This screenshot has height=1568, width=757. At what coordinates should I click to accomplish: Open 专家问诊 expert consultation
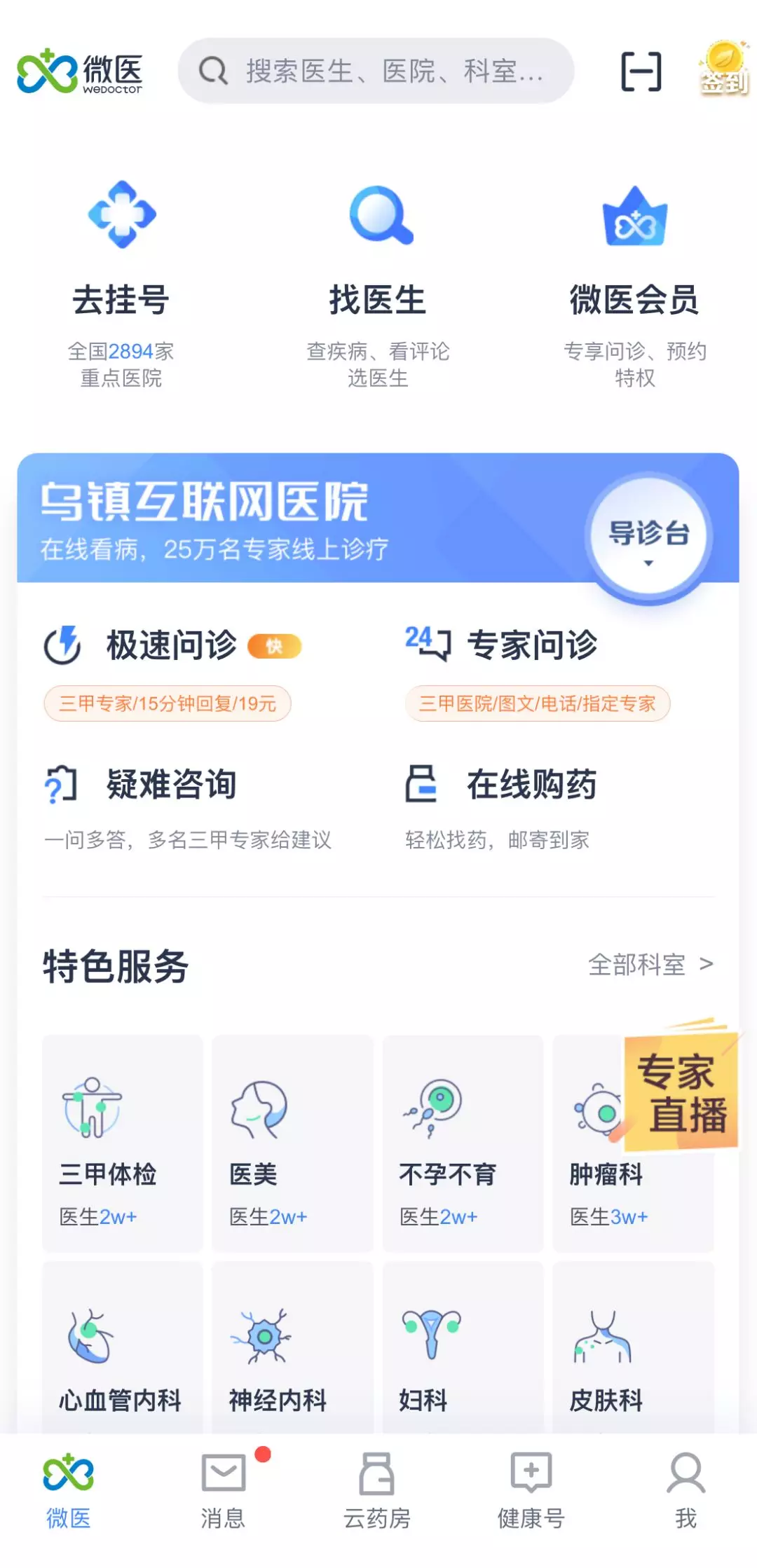point(531,645)
